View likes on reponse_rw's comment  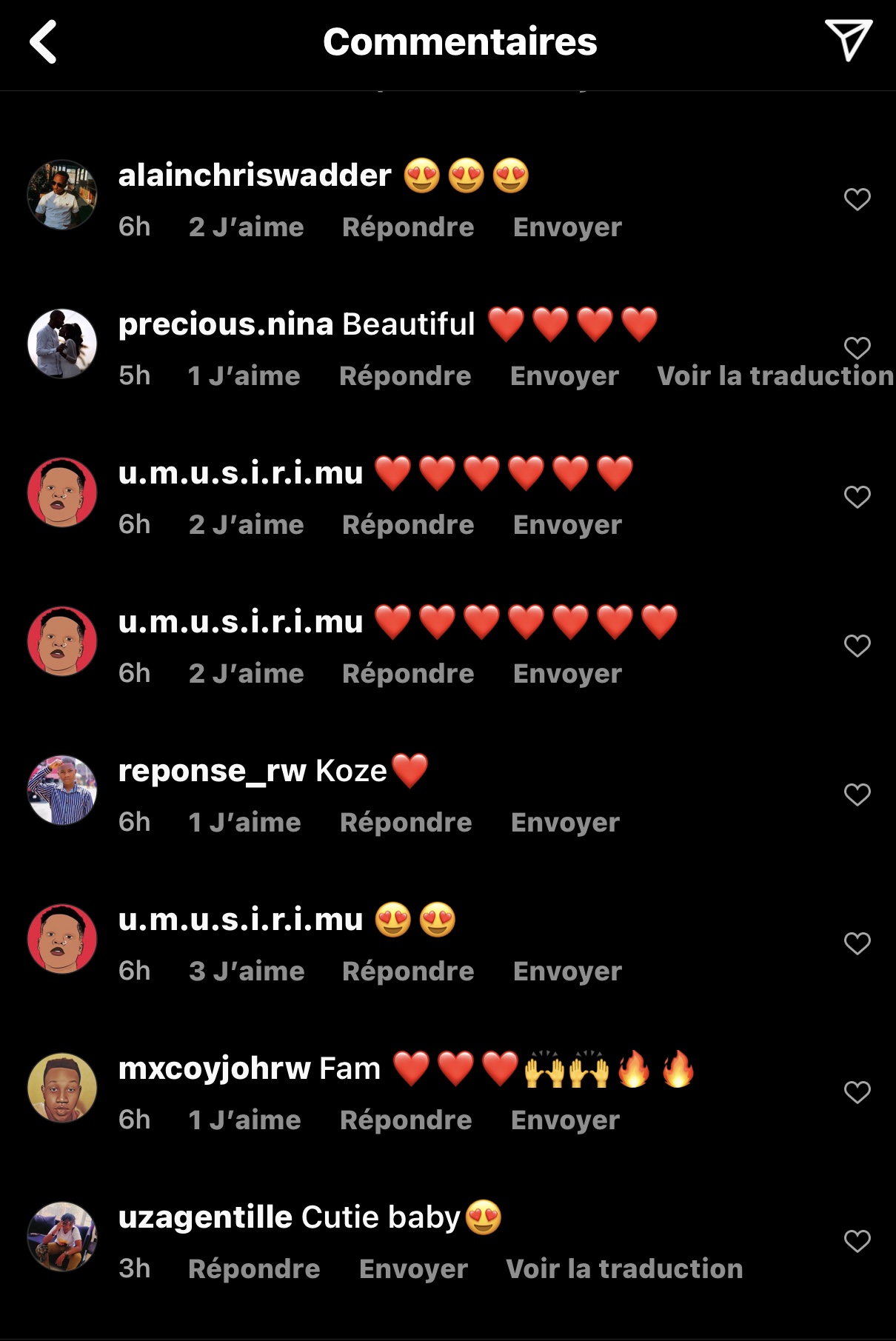(x=244, y=823)
